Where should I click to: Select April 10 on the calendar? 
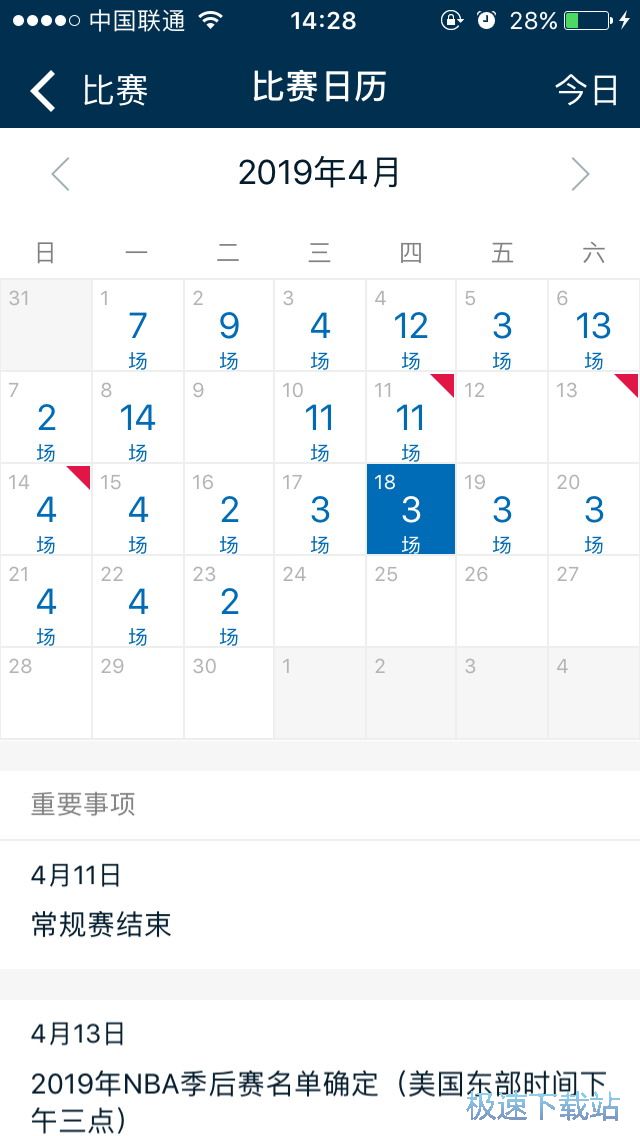(x=320, y=418)
